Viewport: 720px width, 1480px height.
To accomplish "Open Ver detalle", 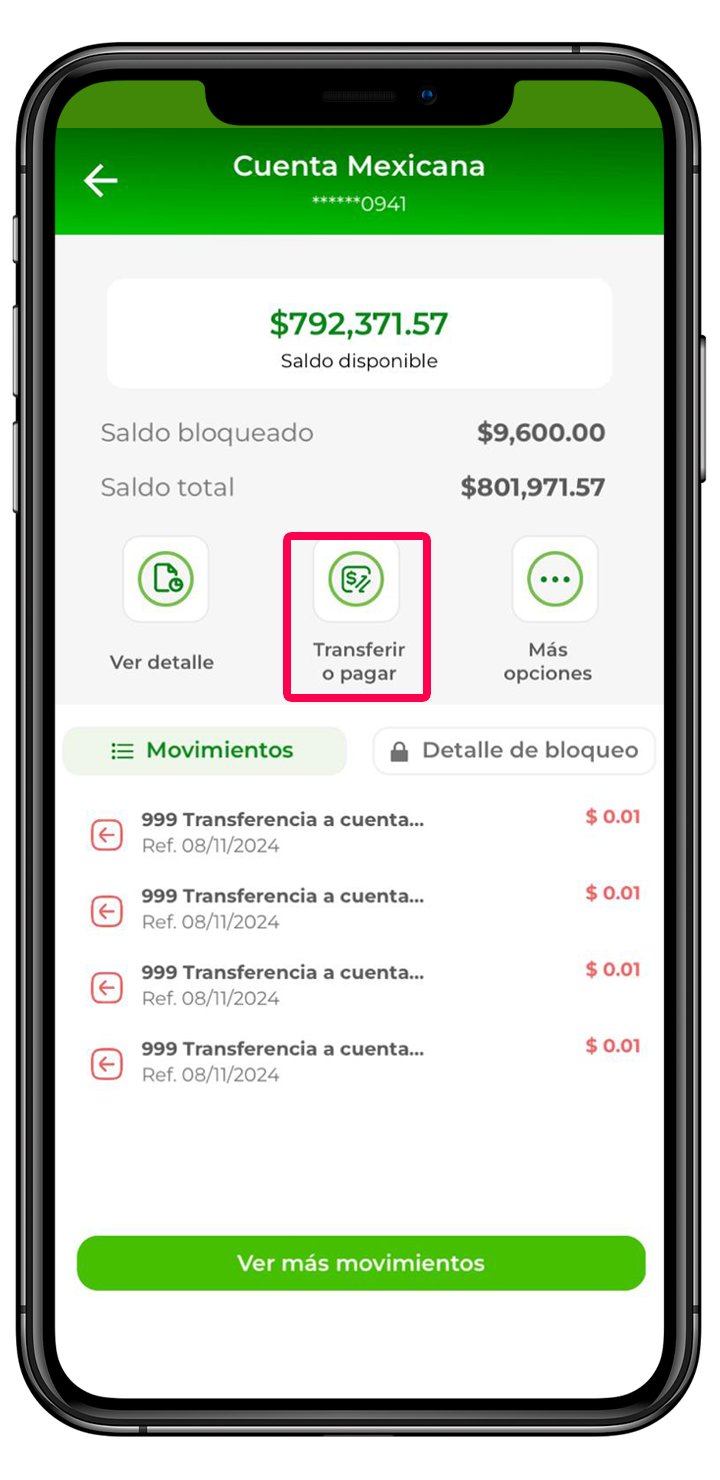I will pyautogui.click(x=165, y=580).
